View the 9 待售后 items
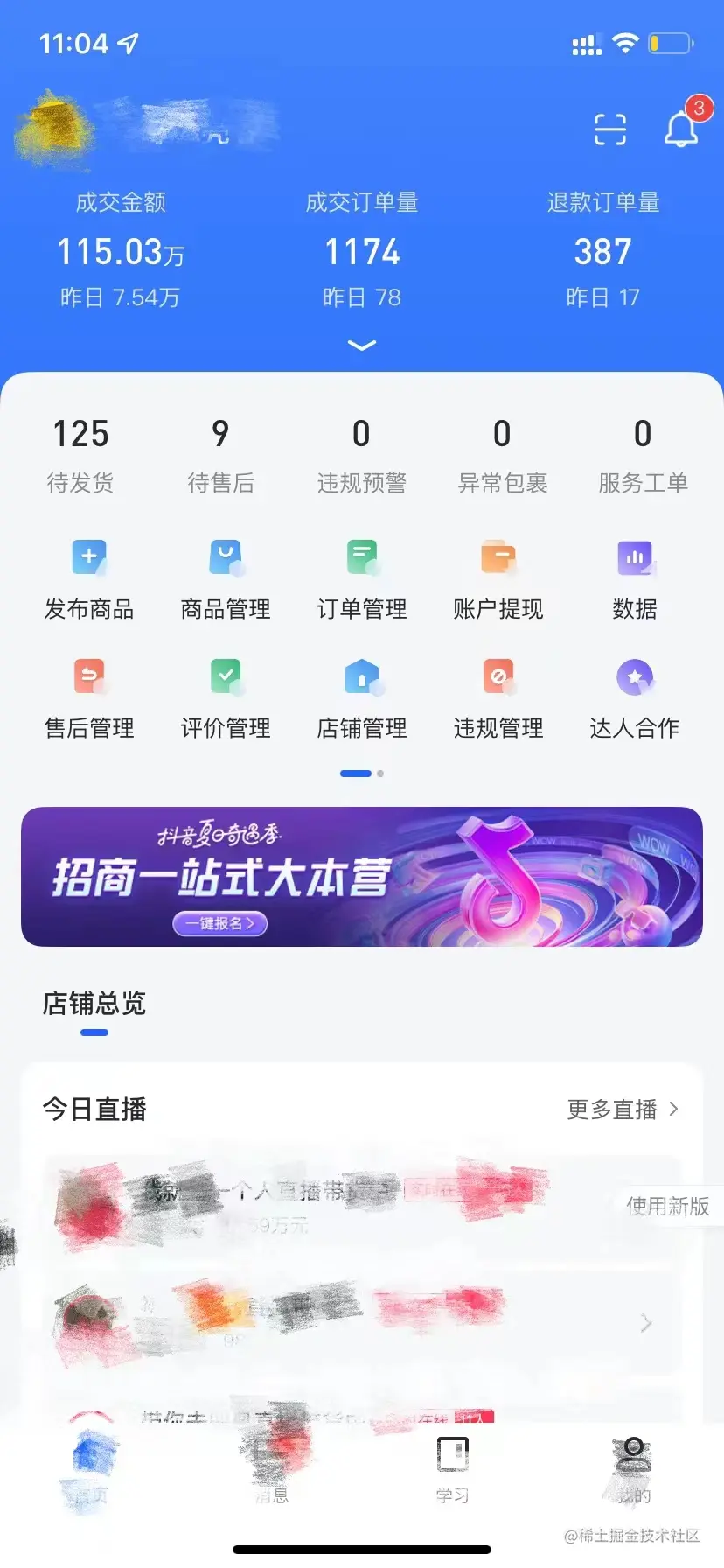Screen dimensions: 724x1568 [220, 455]
